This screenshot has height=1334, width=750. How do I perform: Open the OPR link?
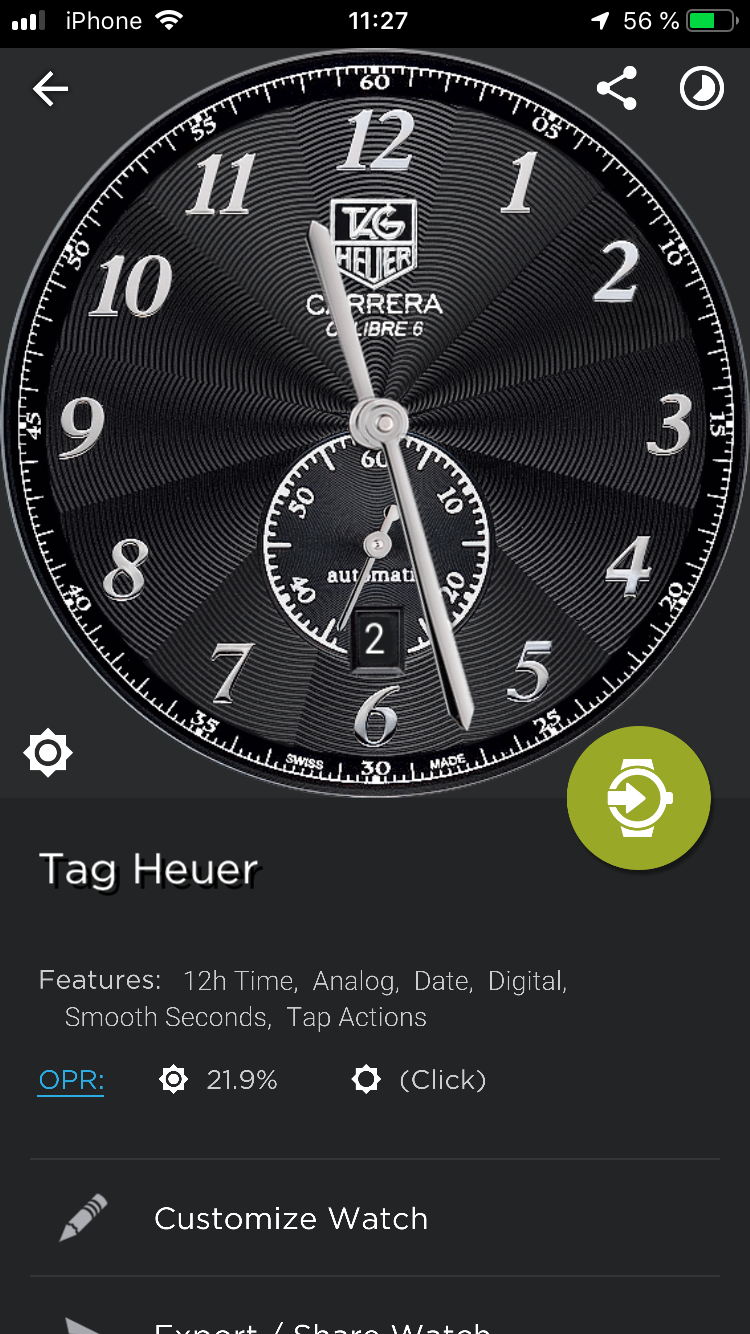pos(71,1080)
